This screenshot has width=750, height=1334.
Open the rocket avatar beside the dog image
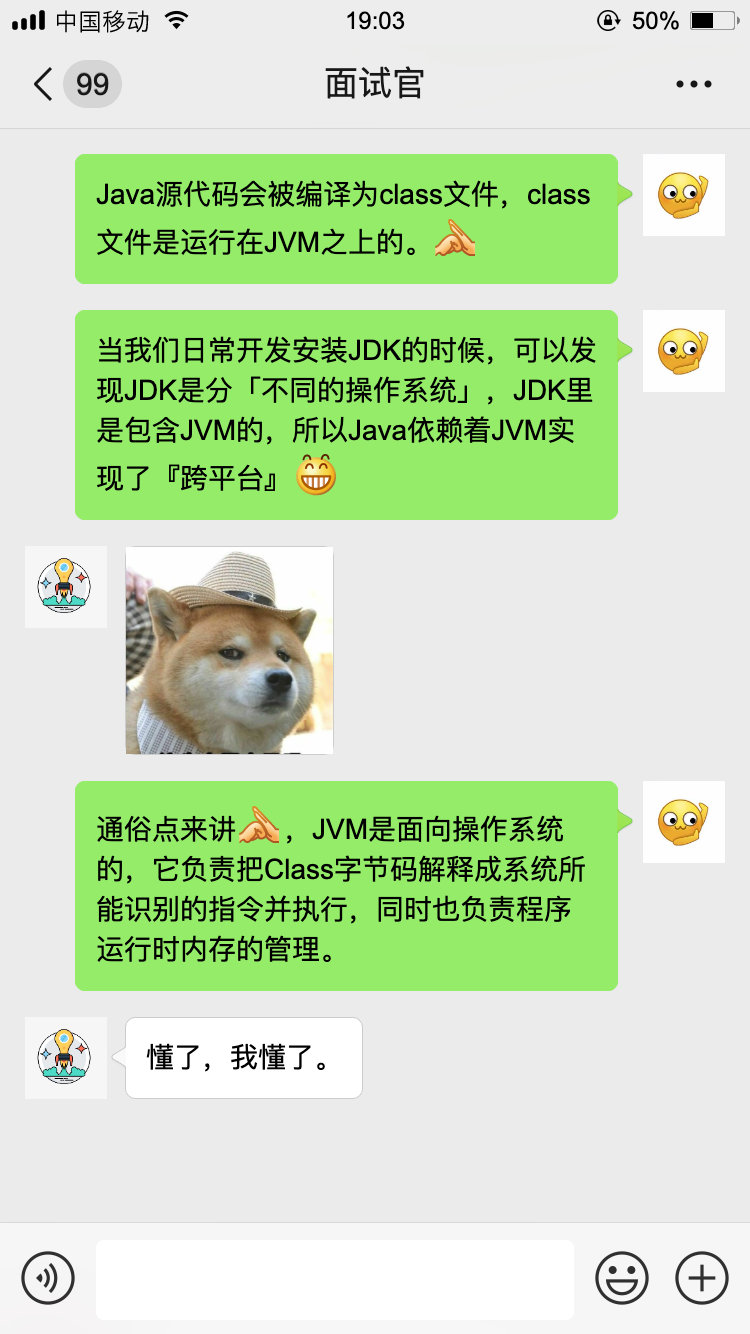pos(65,587)
